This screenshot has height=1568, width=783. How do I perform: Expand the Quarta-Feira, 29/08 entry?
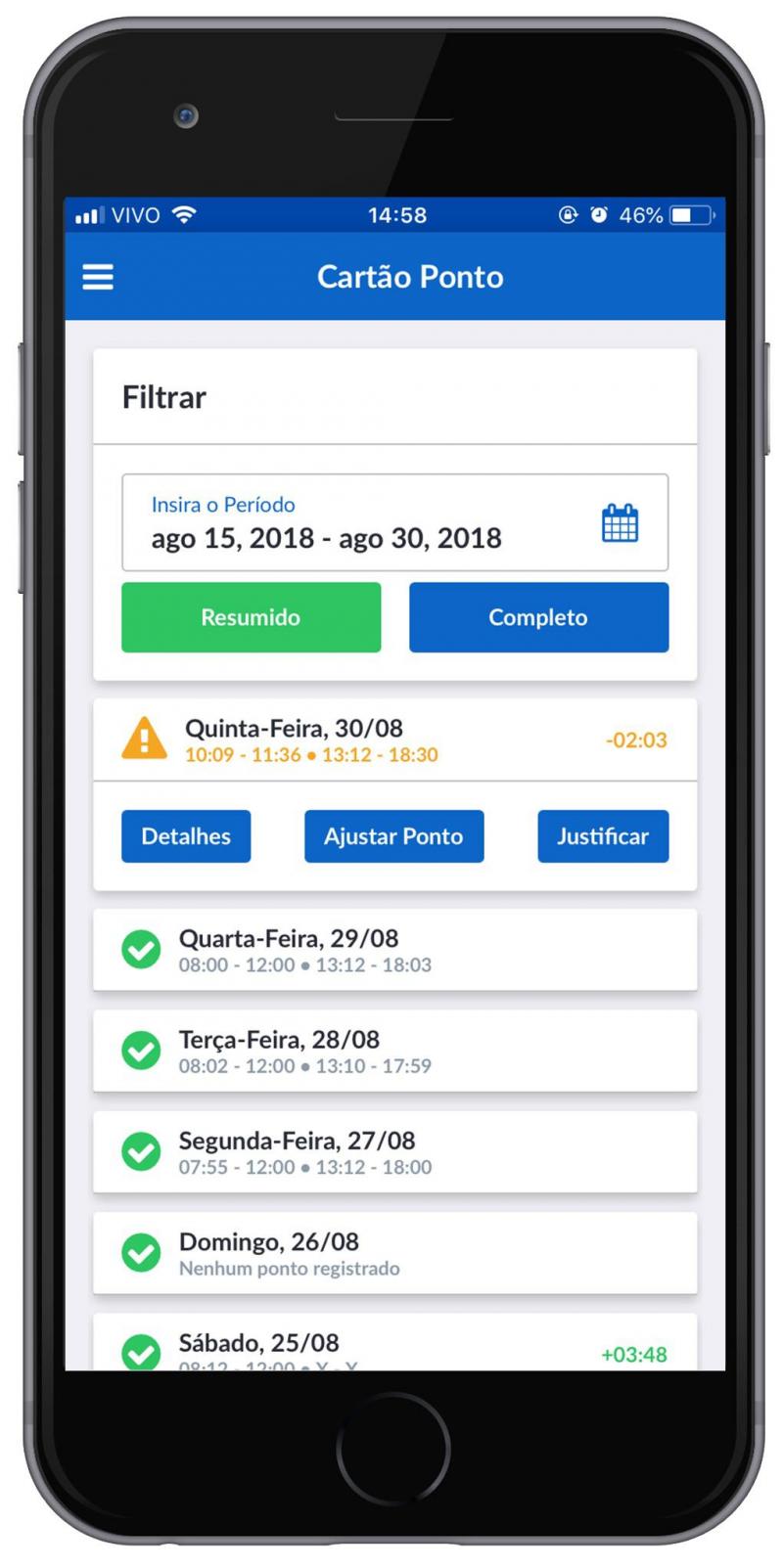tap(394, 950)
